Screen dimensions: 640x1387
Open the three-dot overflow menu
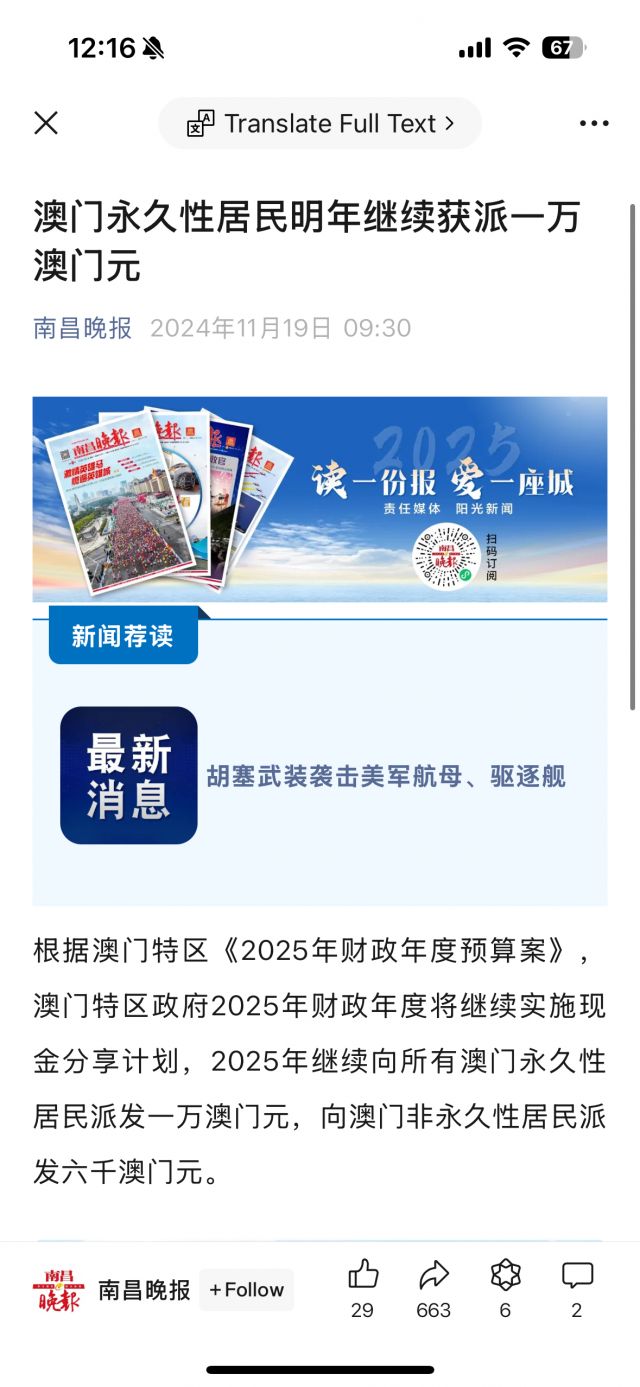[594, 123]
